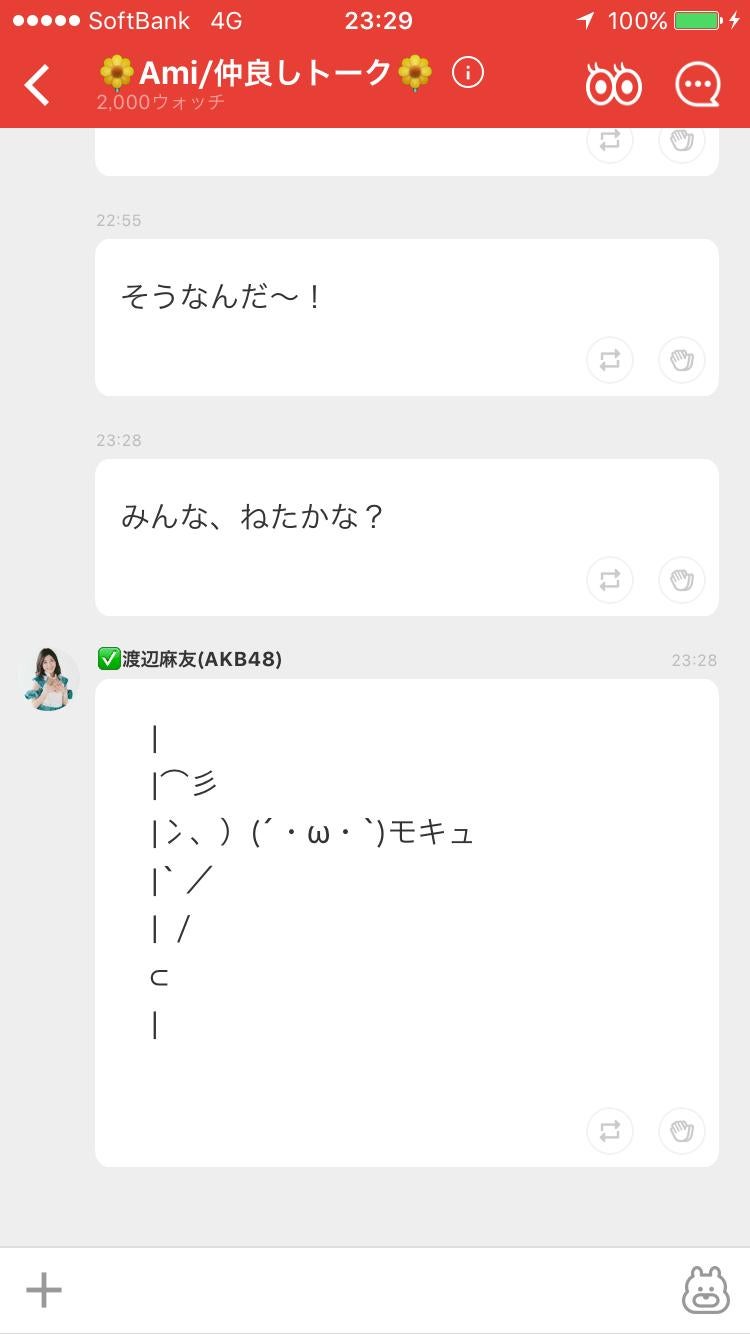Repost the topmost partially visible message
Screen dimensions: 750x1334
click(x=610, y=140)
